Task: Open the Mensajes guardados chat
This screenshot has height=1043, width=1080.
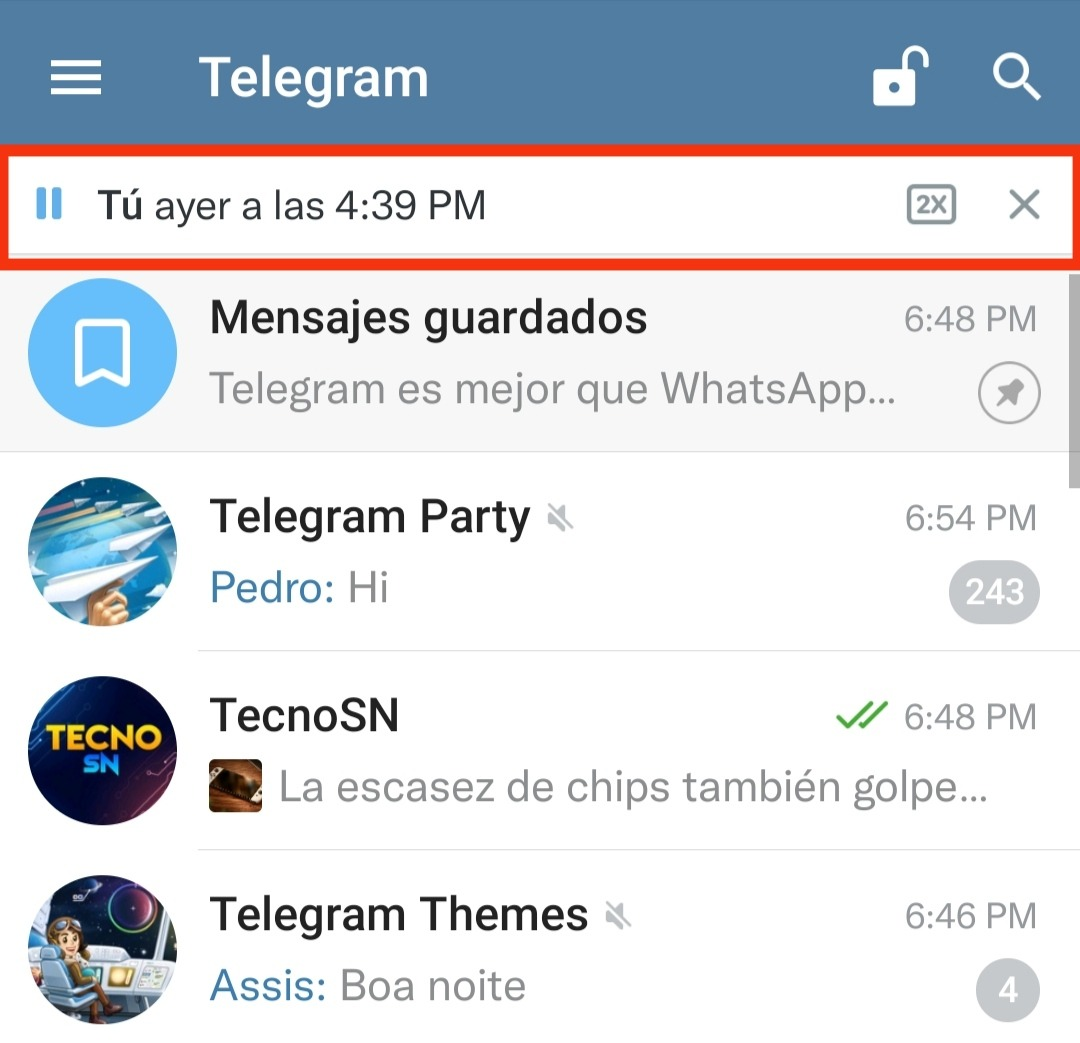Action: (x=540, y=353)
